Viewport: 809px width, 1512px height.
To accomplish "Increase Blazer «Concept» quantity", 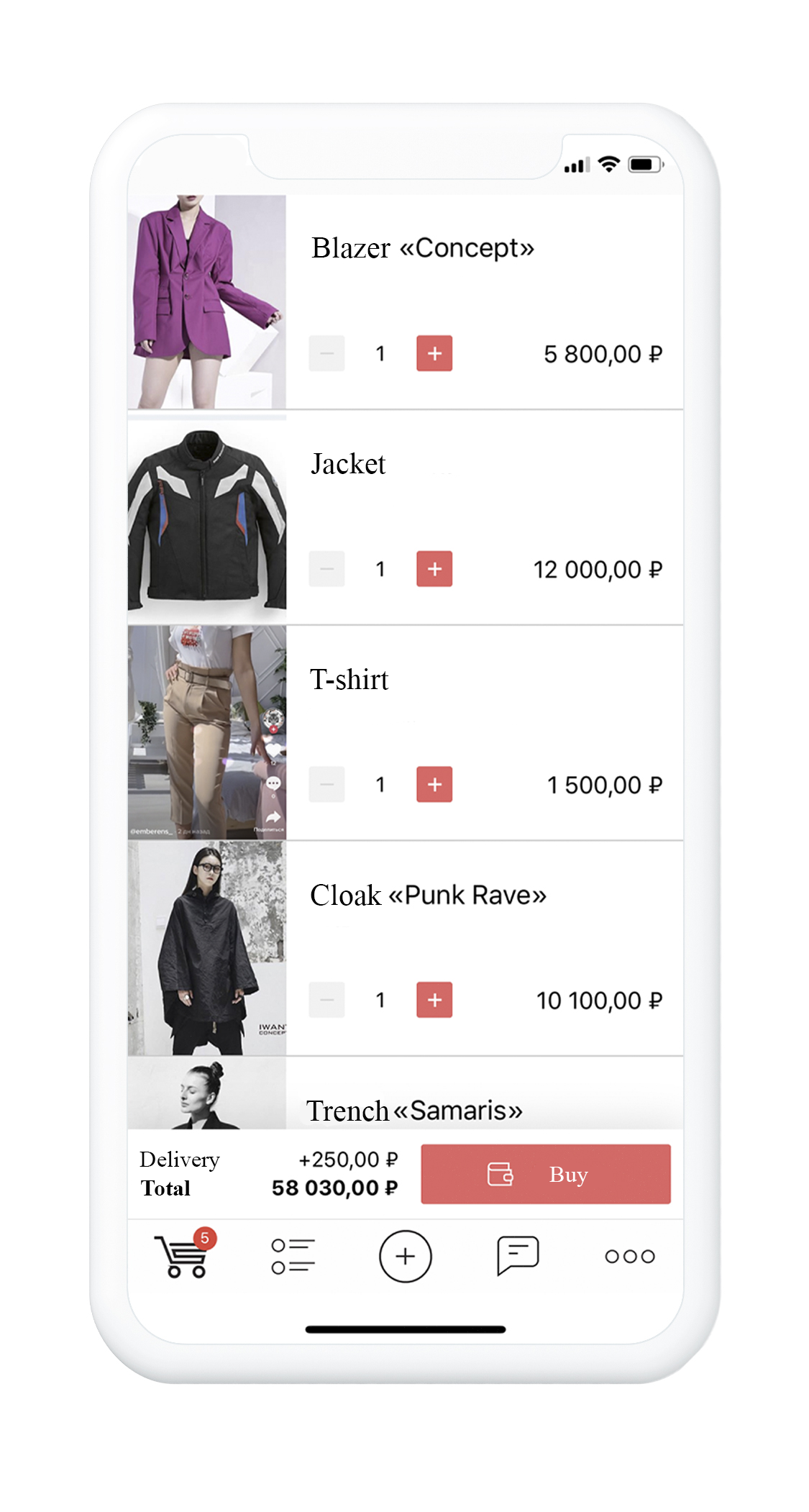I will click(434, 353).
